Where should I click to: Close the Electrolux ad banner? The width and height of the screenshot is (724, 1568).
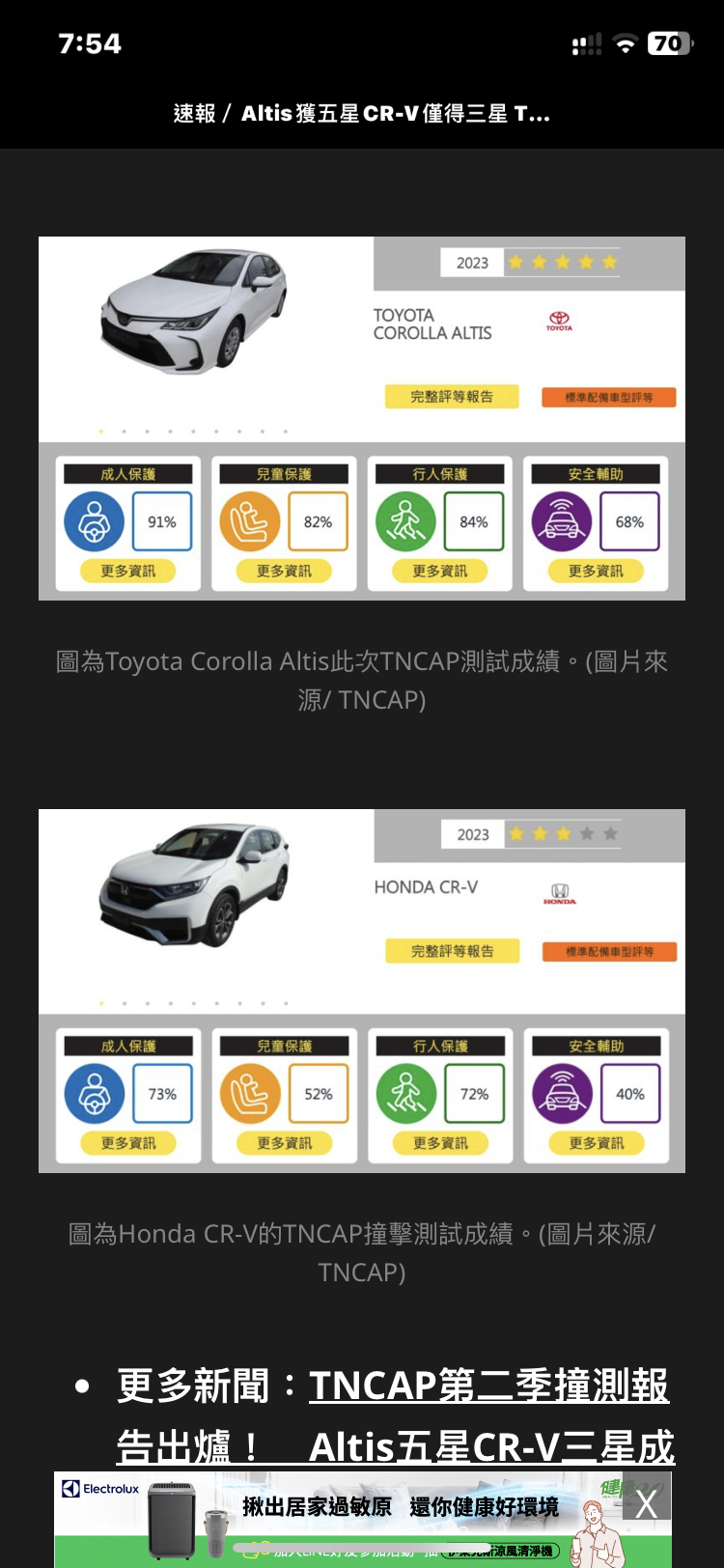(647, 1502)
